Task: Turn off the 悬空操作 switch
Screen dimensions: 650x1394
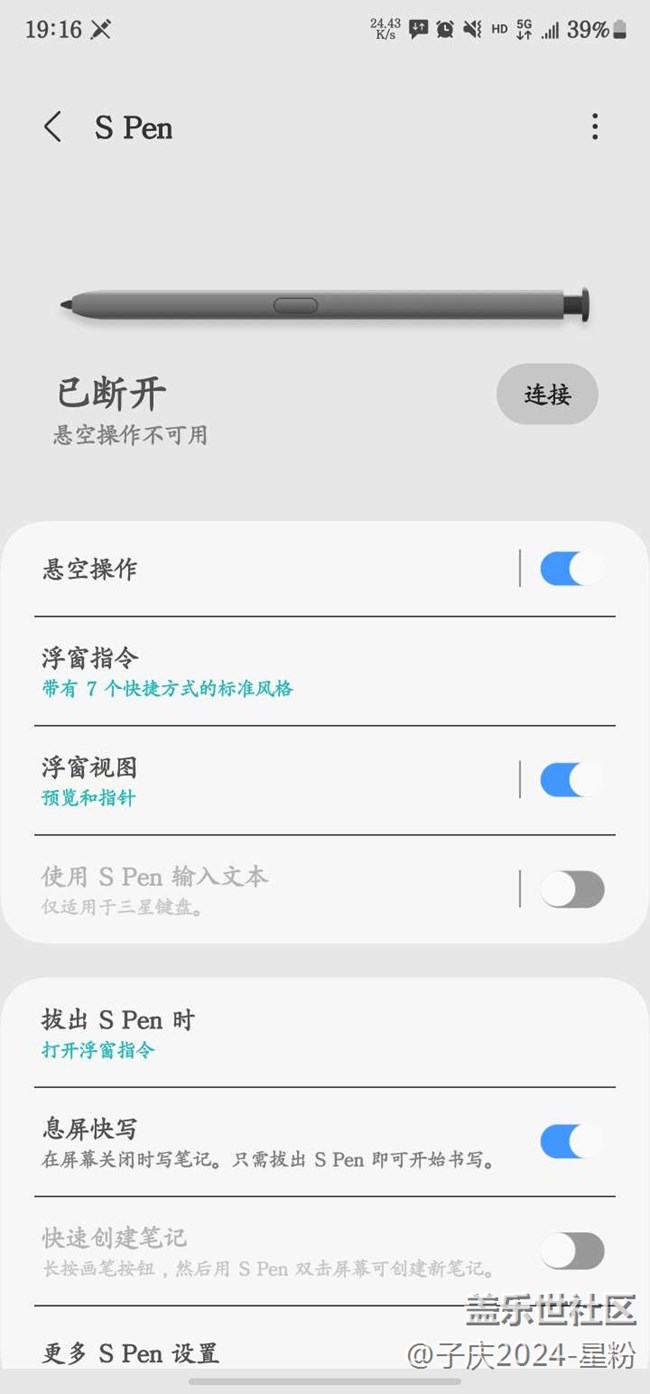Action: click(x=571, y=569)
